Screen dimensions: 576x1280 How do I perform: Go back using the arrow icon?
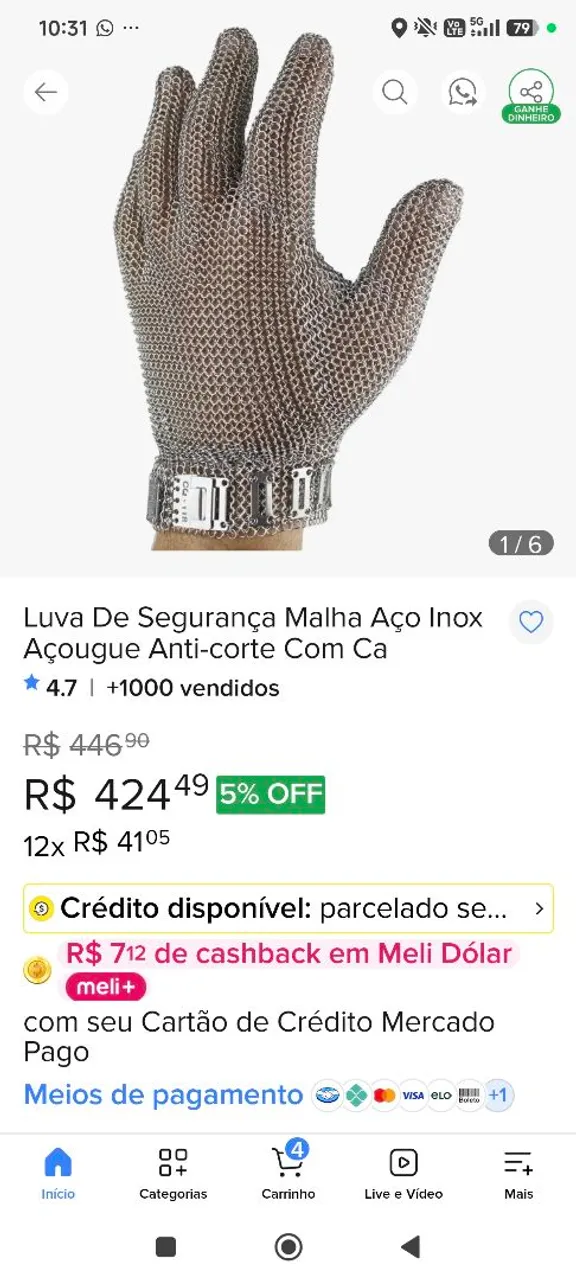tap(46, 92)
